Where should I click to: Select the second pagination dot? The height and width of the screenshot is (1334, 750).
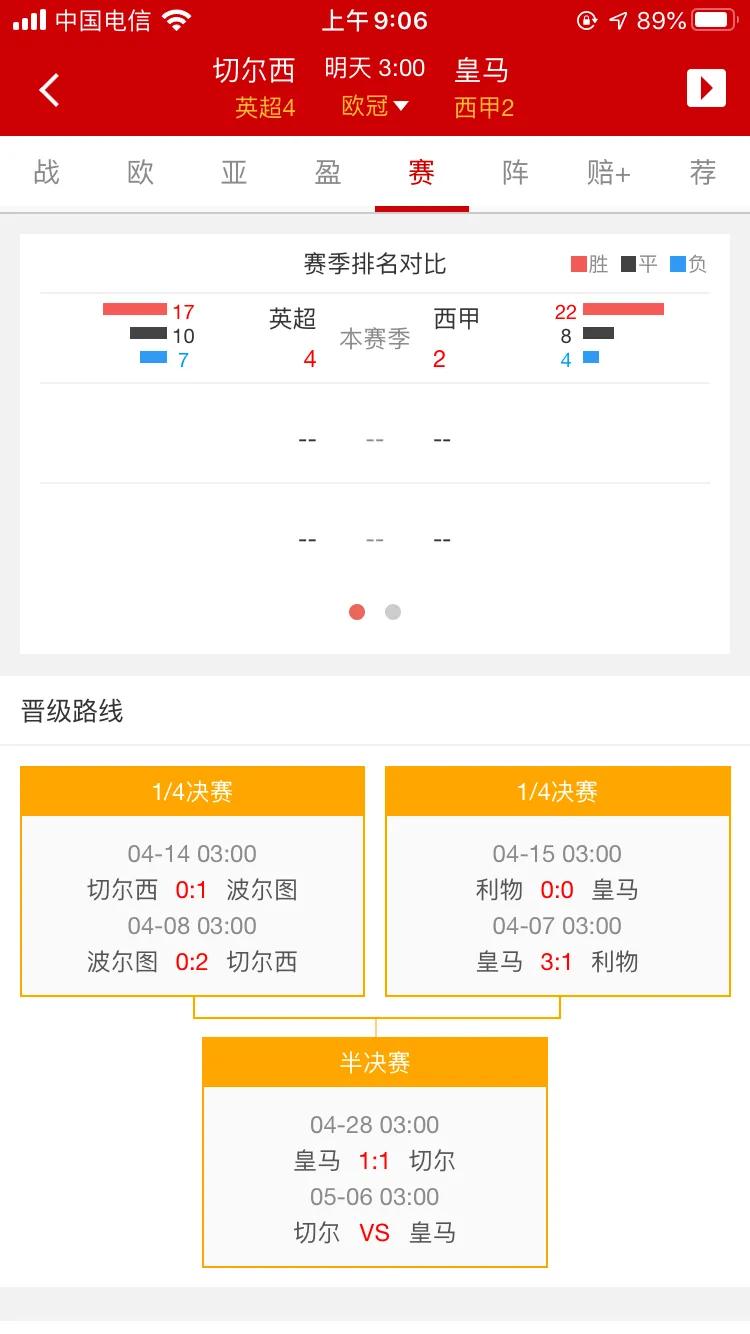[393, 611]
